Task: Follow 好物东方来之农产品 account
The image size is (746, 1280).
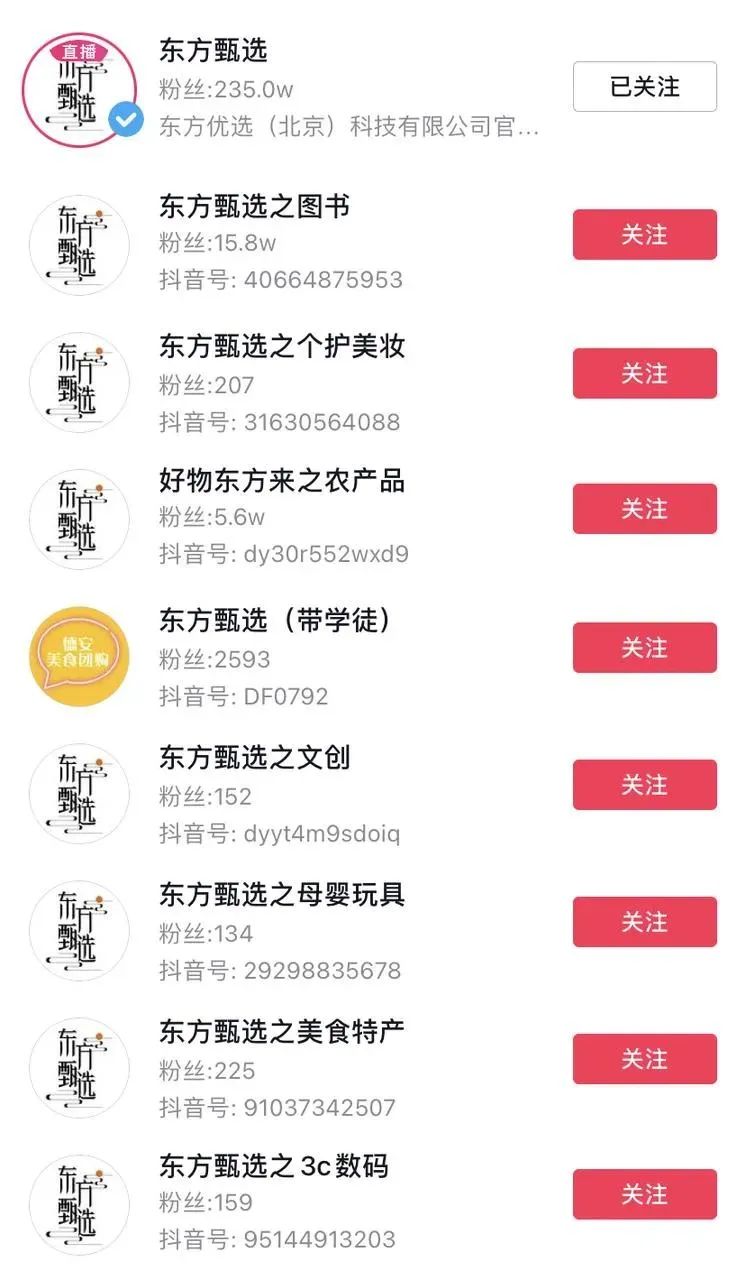Action: (644, 509)
